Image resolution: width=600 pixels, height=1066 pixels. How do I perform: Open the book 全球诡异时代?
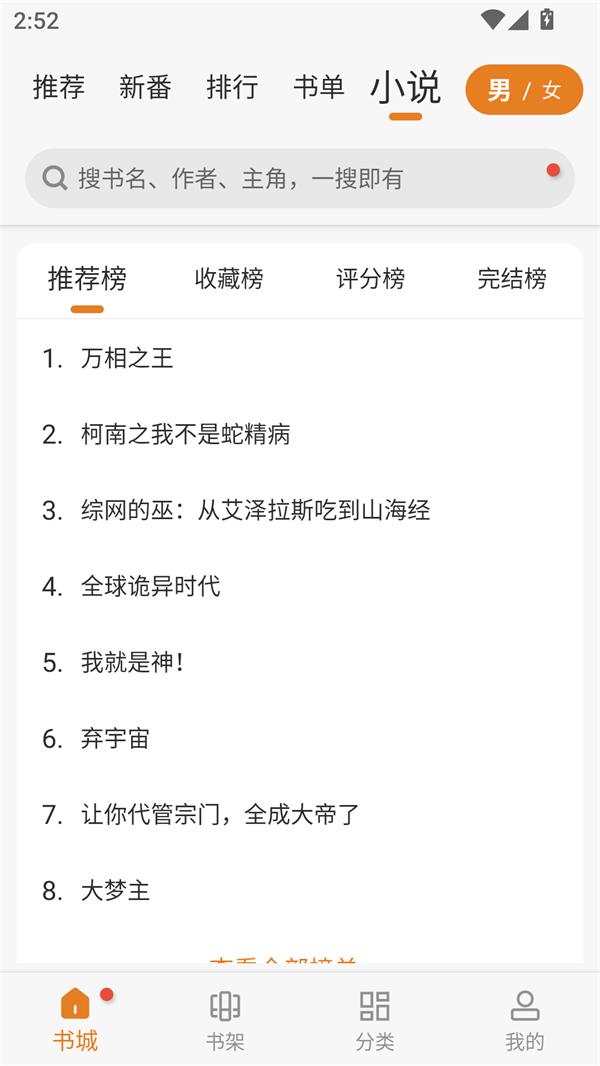150,586
